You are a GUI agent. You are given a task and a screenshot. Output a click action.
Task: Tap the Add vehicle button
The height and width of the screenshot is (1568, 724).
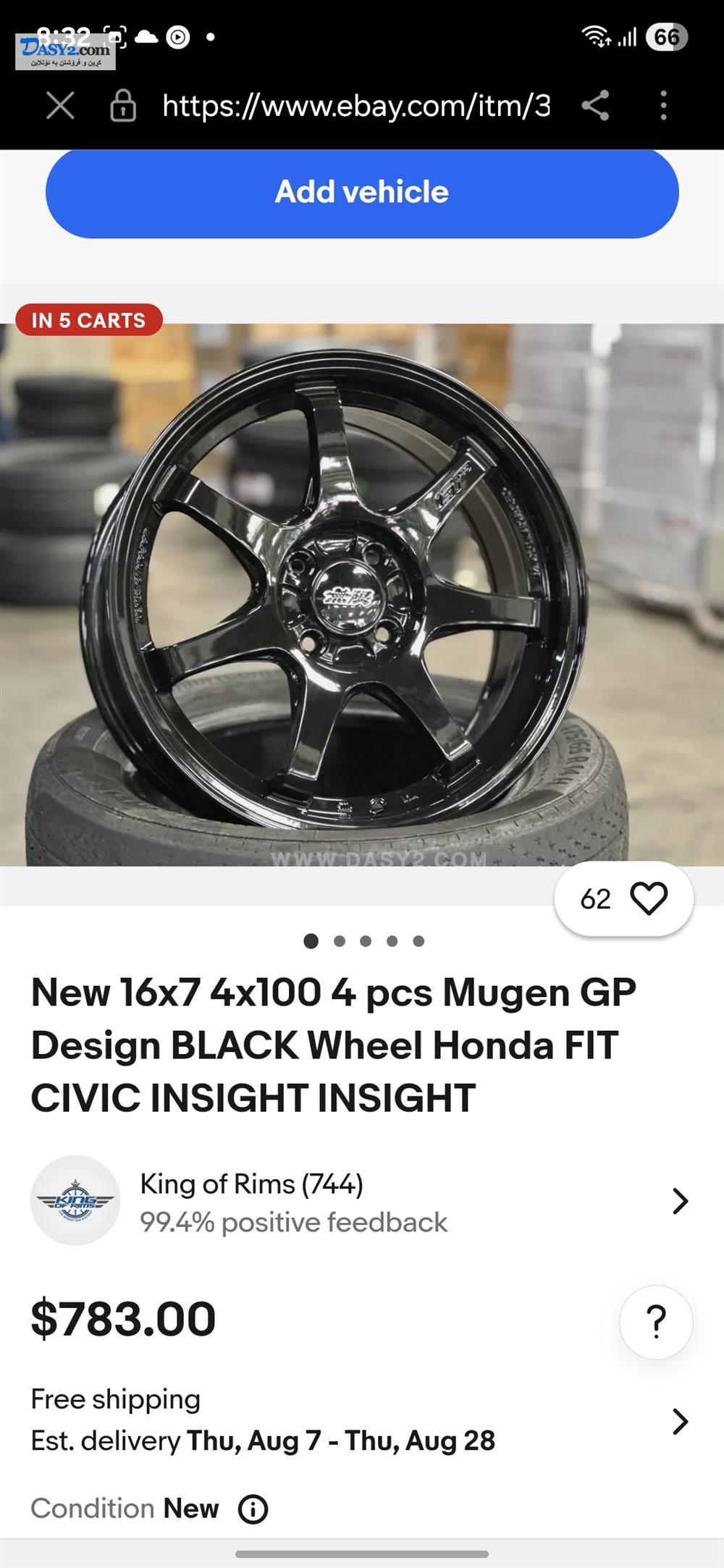(362, 193)
